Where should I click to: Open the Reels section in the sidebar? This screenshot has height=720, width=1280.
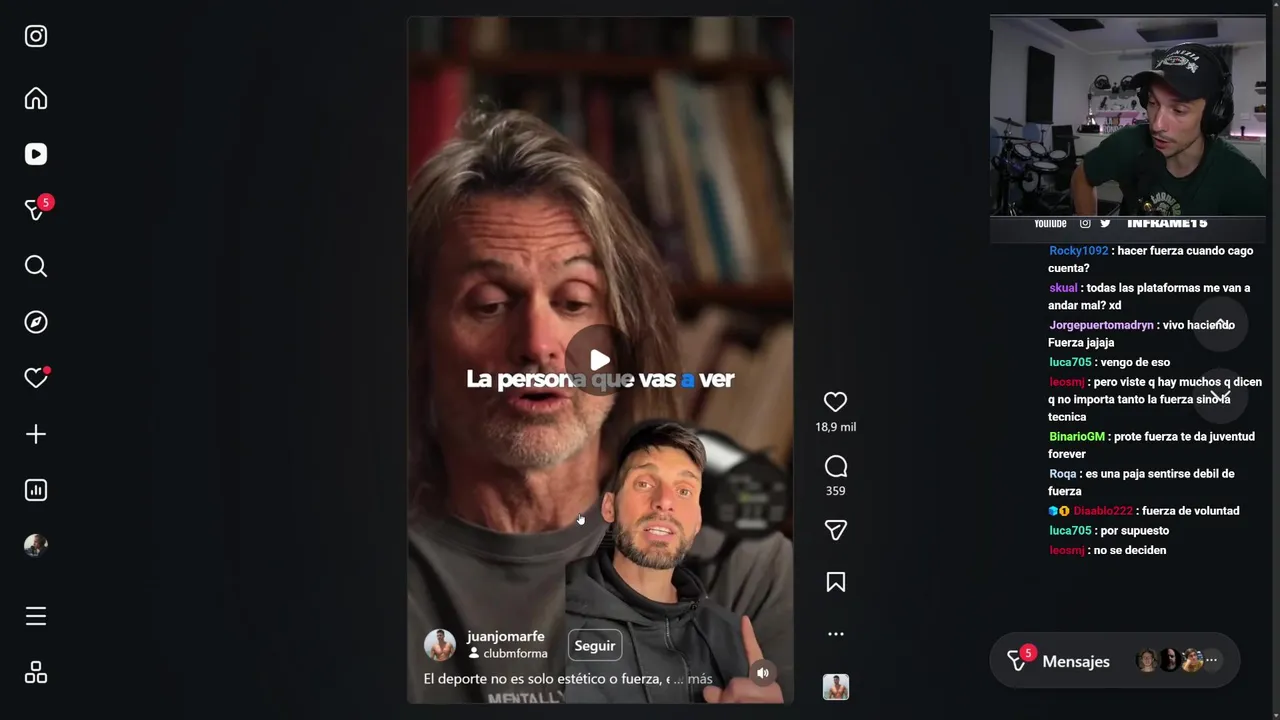click(x=36, y=154)
